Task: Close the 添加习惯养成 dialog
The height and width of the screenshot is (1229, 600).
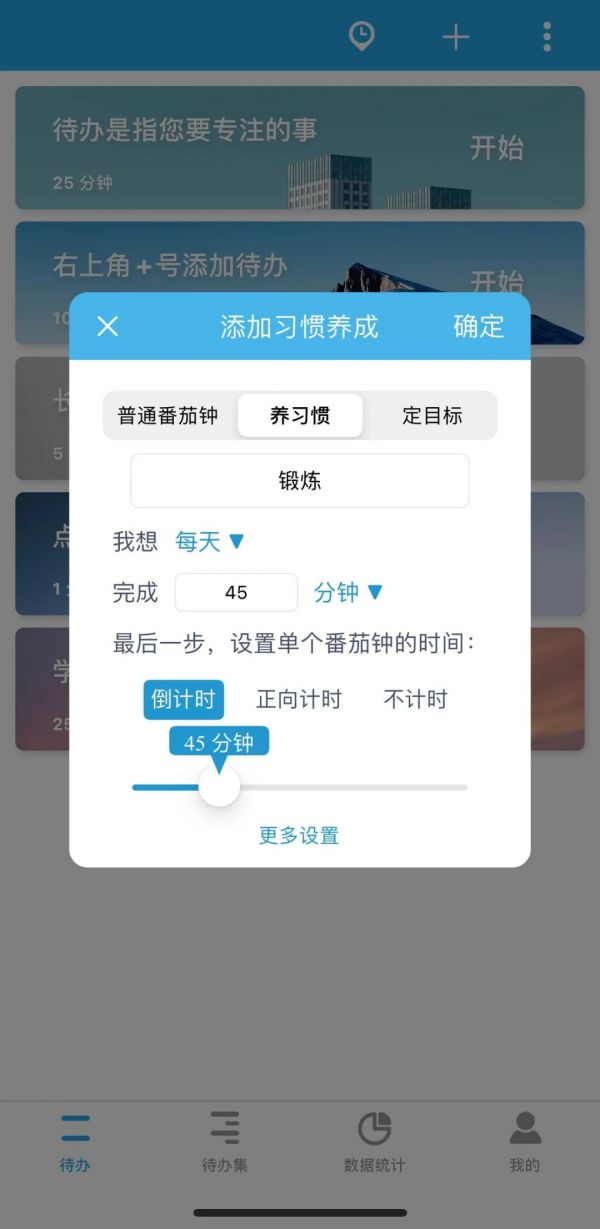Action: [x=108, y=326]
